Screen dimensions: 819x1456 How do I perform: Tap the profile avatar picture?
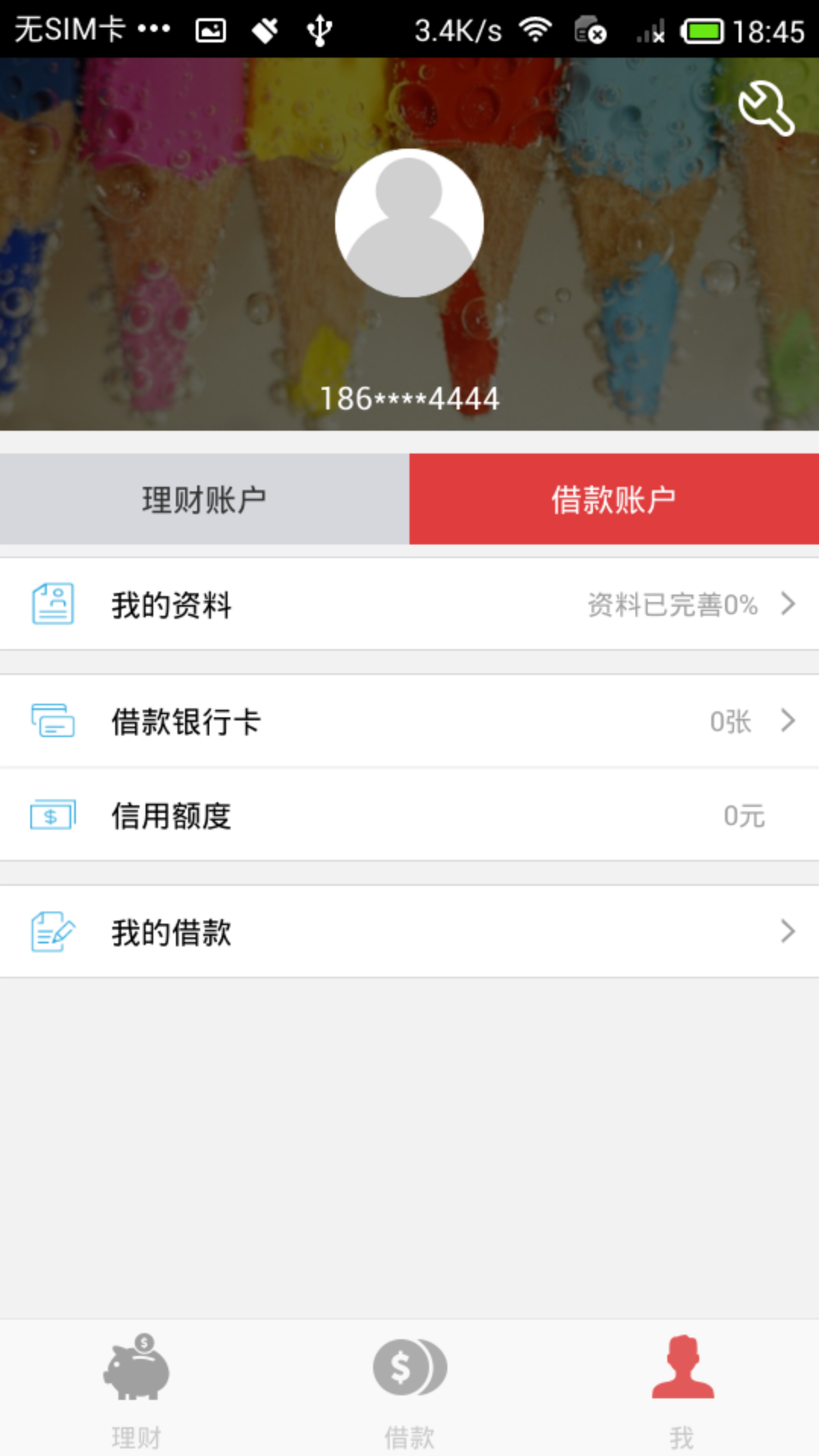(409, 223)
